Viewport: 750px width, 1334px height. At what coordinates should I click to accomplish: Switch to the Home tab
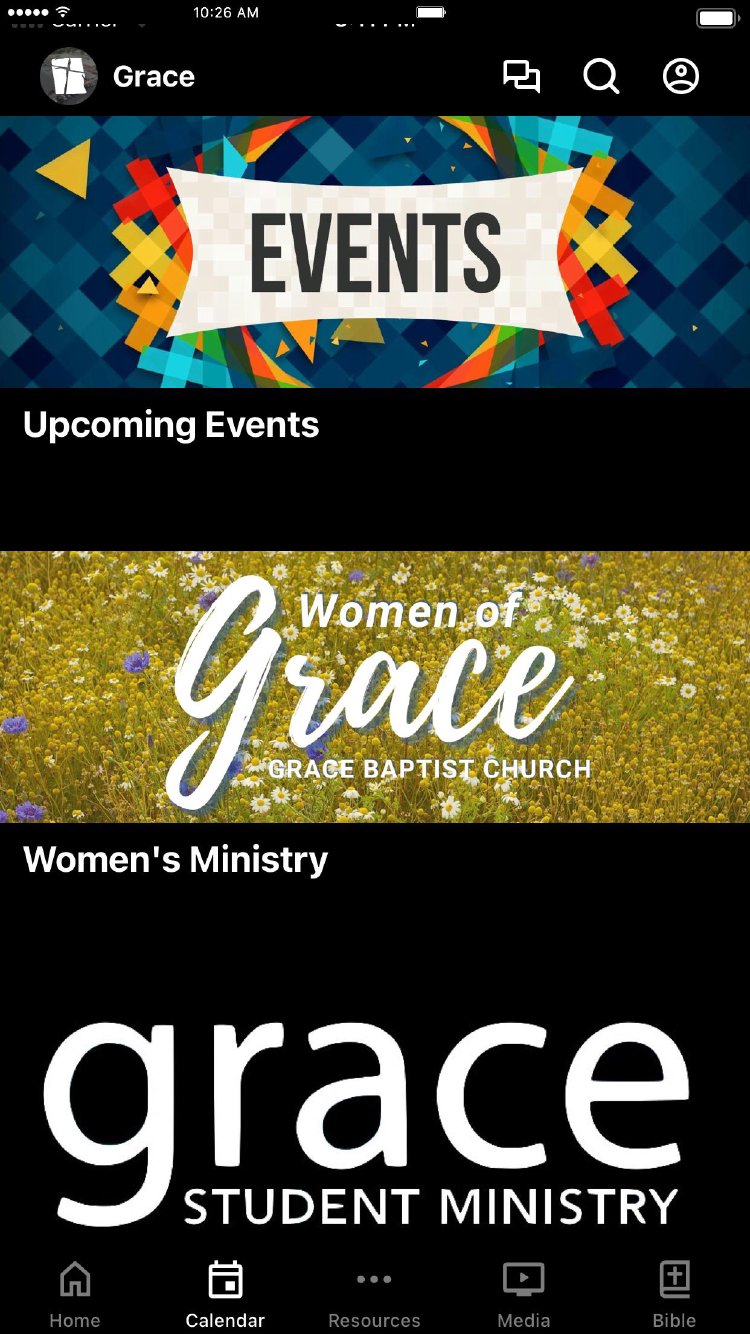coord(75,1294)
